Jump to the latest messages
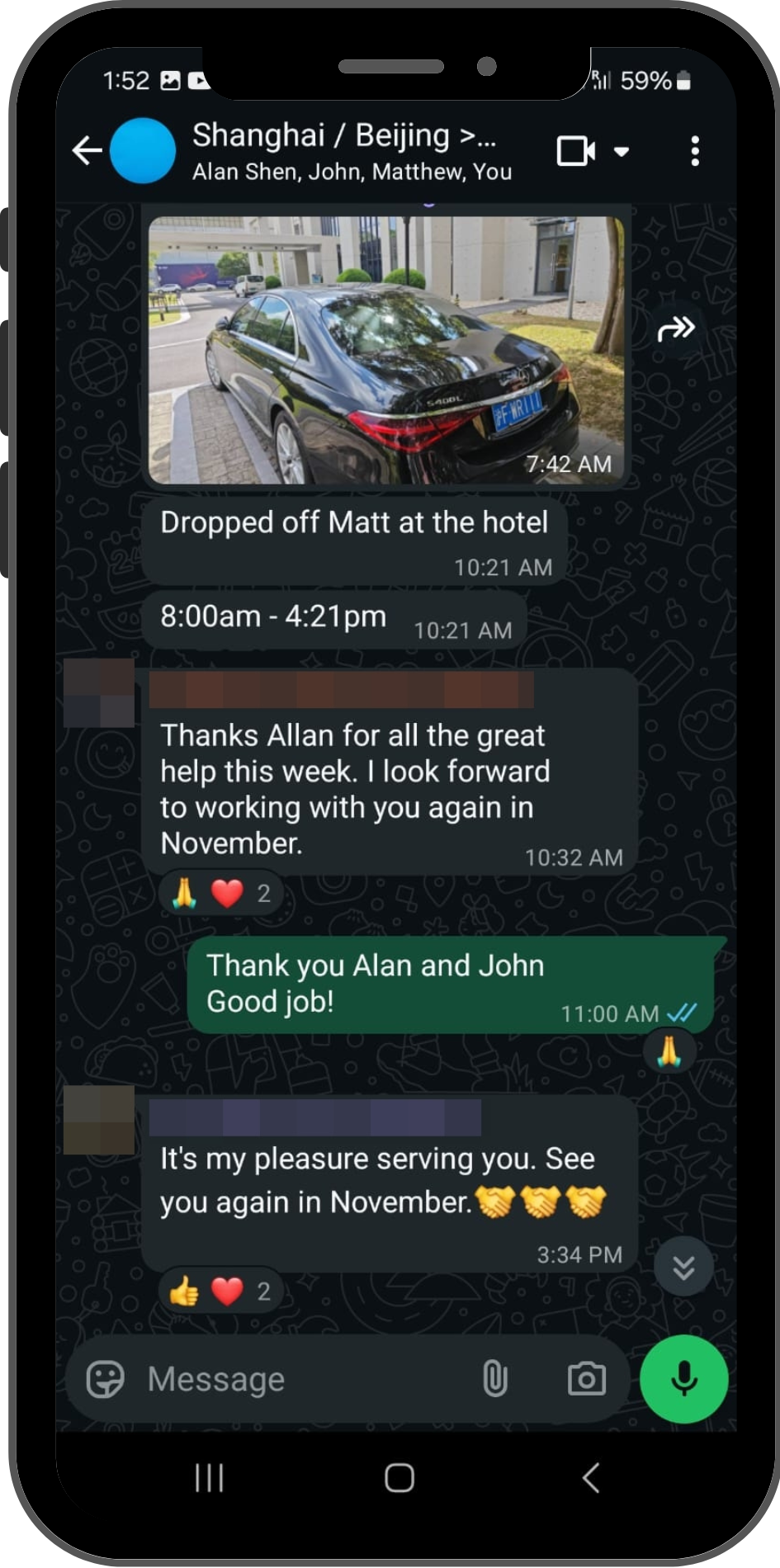The image size is (780, 1568). (683, 1267)
